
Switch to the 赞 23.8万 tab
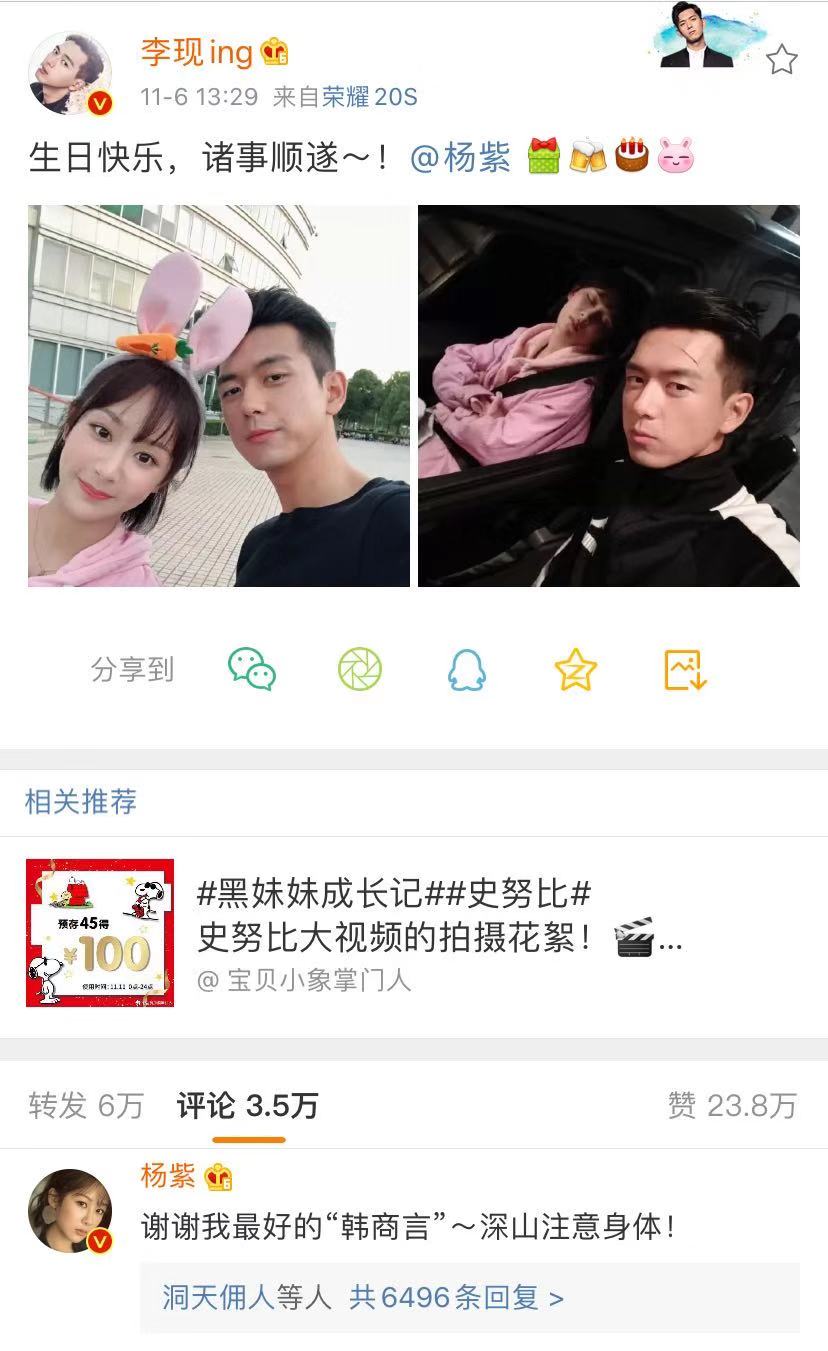[x=732, y=1105]
